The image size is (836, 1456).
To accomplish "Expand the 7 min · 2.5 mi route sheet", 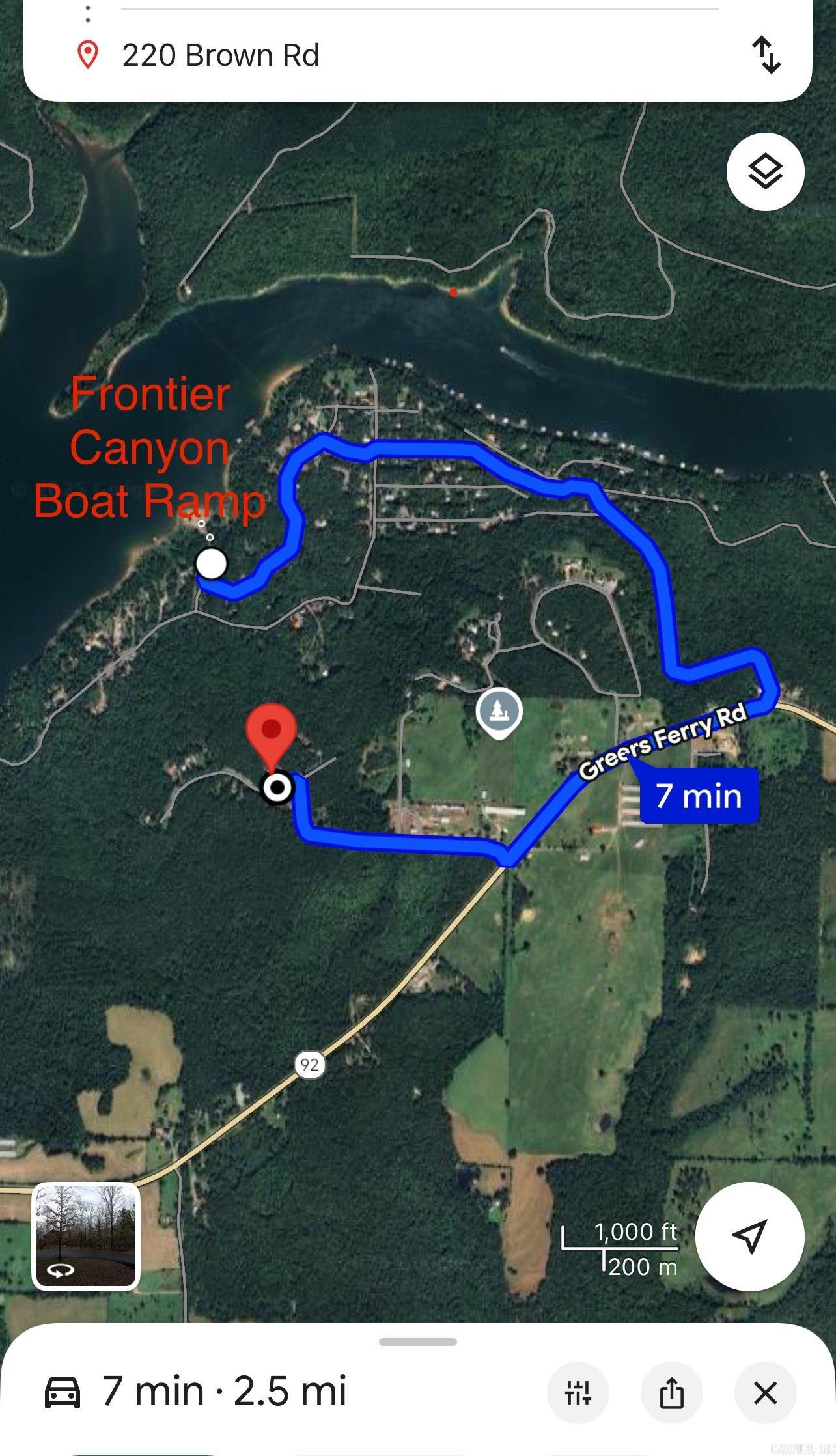I will click(418, 1342).
